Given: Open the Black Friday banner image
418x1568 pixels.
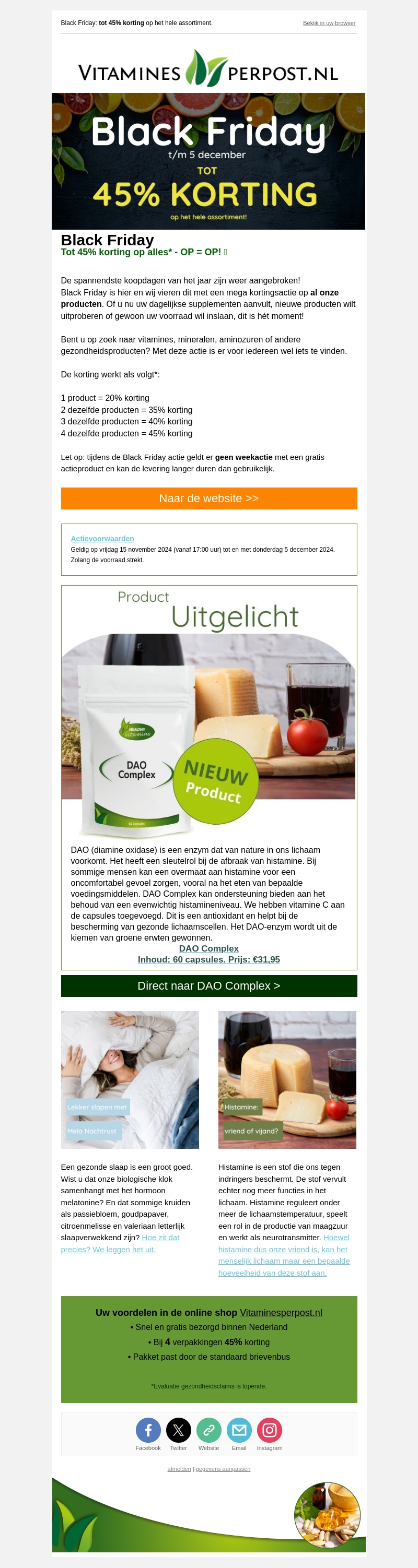Looking at the screenshot, I should point(208,161).
